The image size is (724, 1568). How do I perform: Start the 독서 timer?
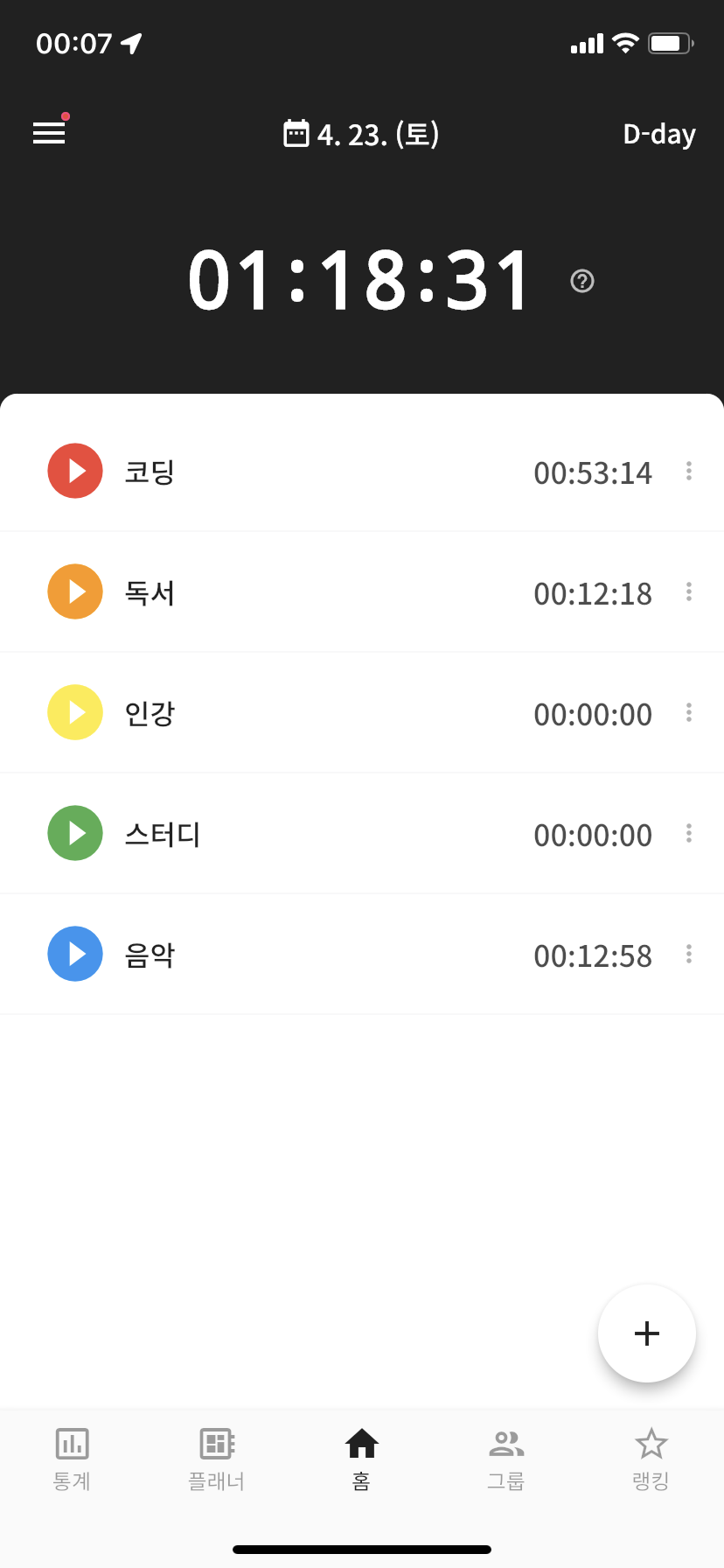coord(75,591)
